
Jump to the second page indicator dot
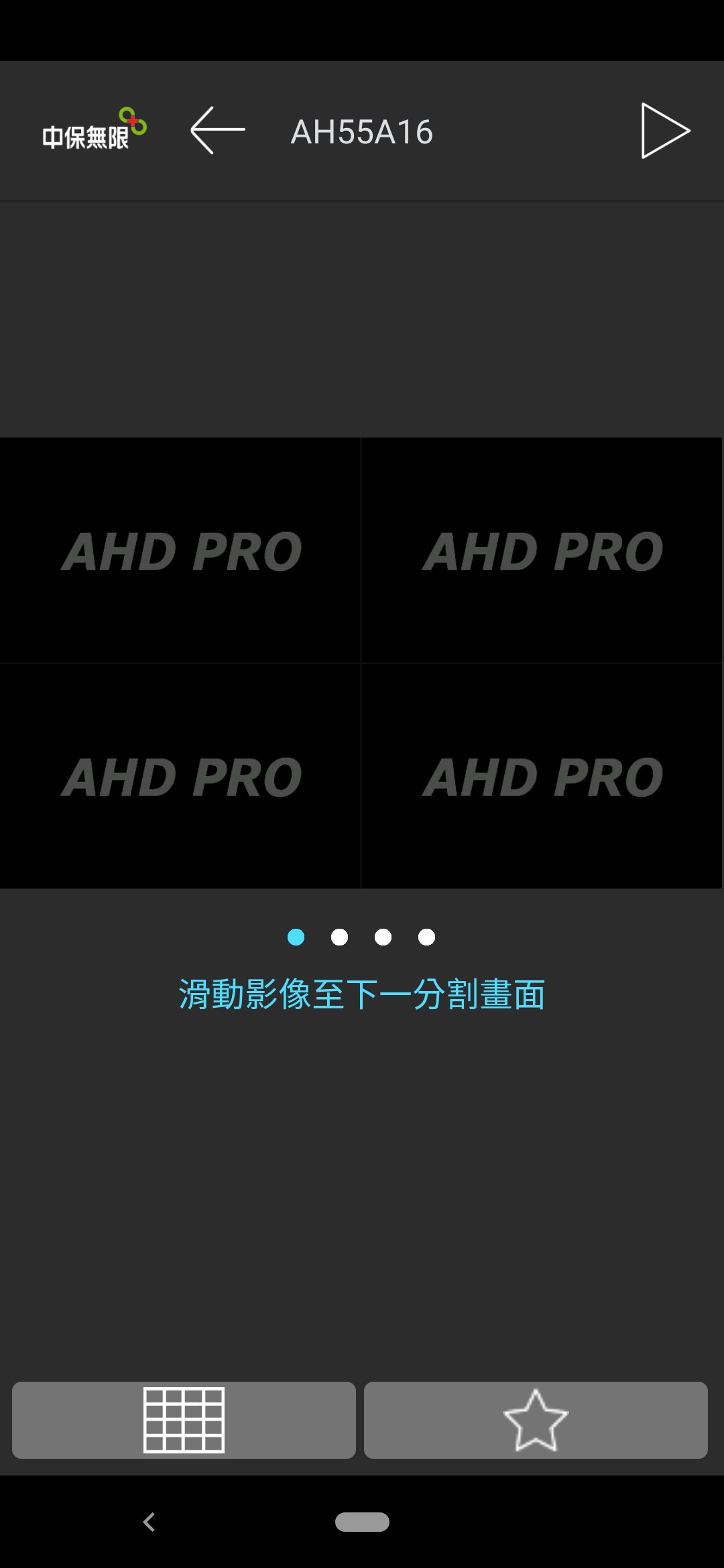339,937
